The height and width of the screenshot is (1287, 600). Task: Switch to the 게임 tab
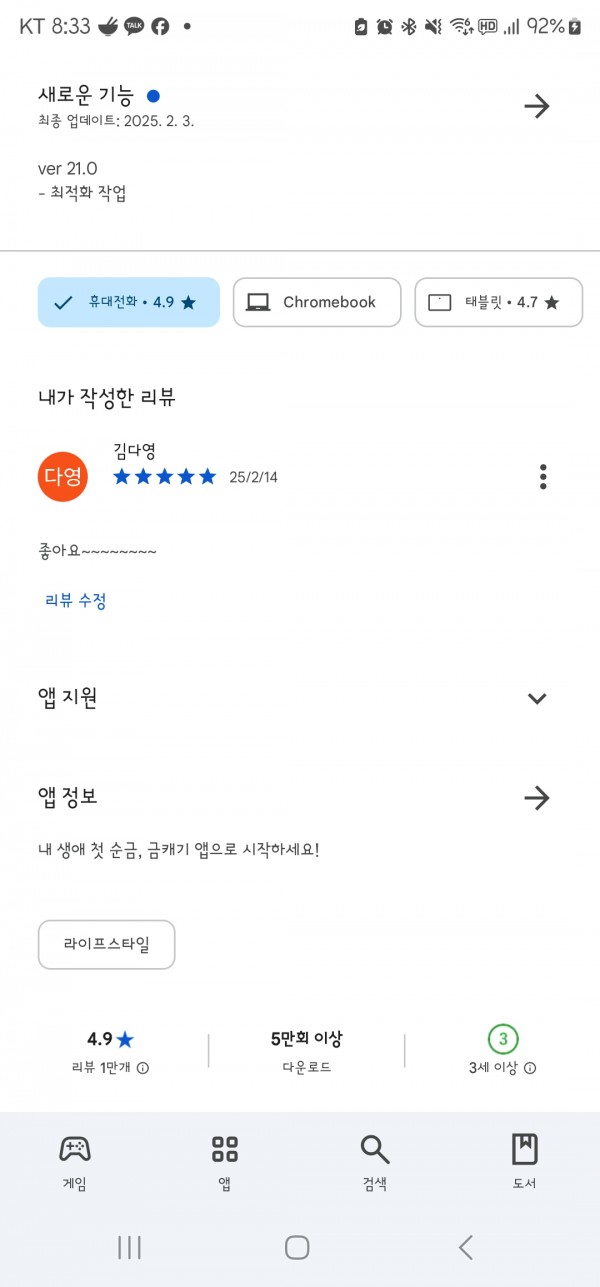[75, 1162]
